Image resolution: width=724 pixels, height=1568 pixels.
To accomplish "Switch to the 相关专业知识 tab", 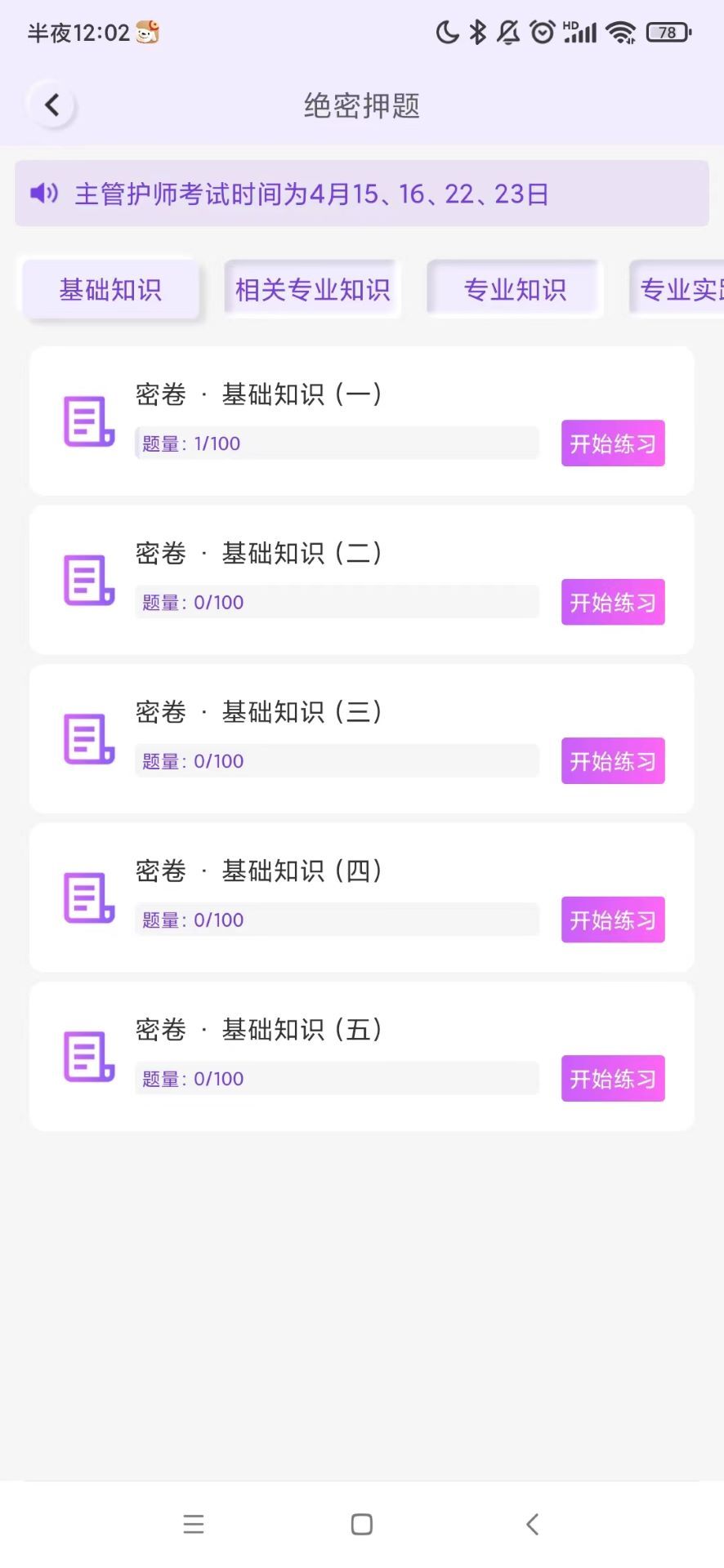I will tap(312, 289).
